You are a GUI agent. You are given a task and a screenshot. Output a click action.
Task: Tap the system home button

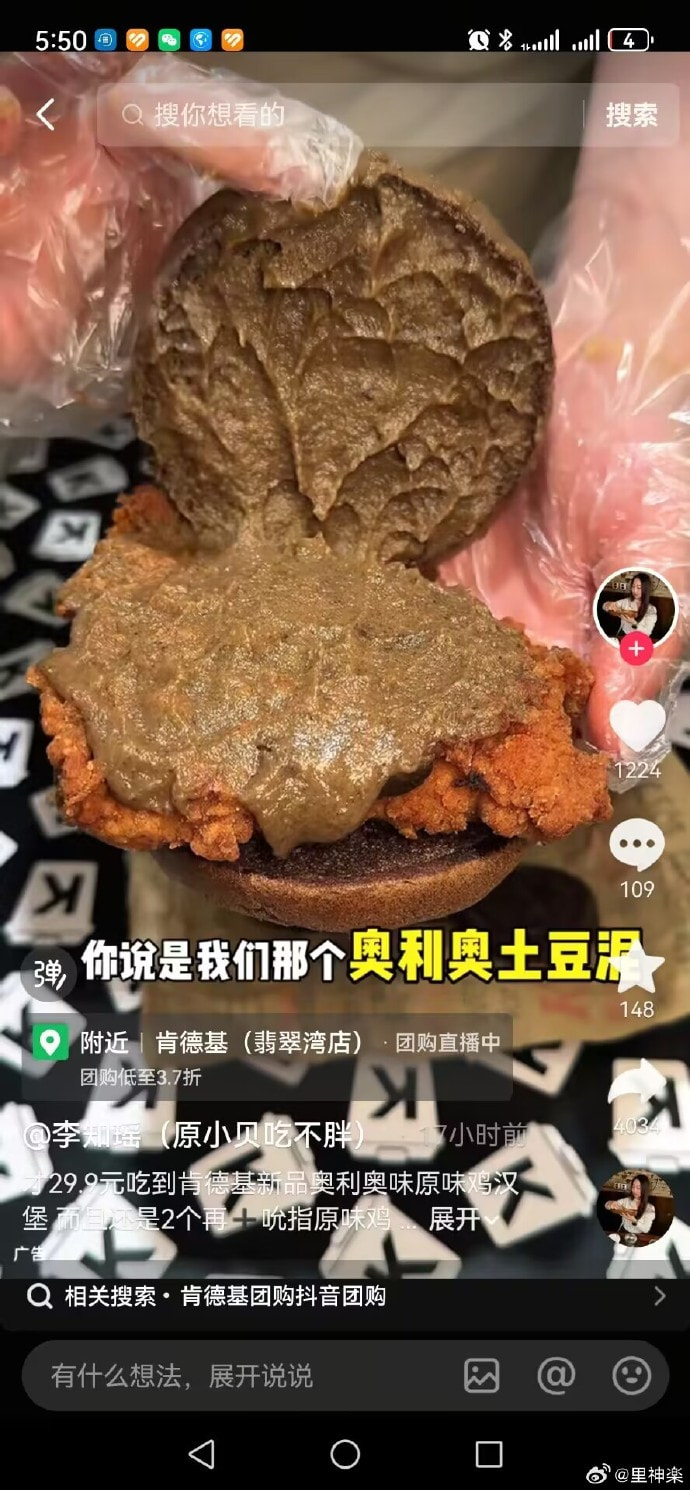point(345,1454)
